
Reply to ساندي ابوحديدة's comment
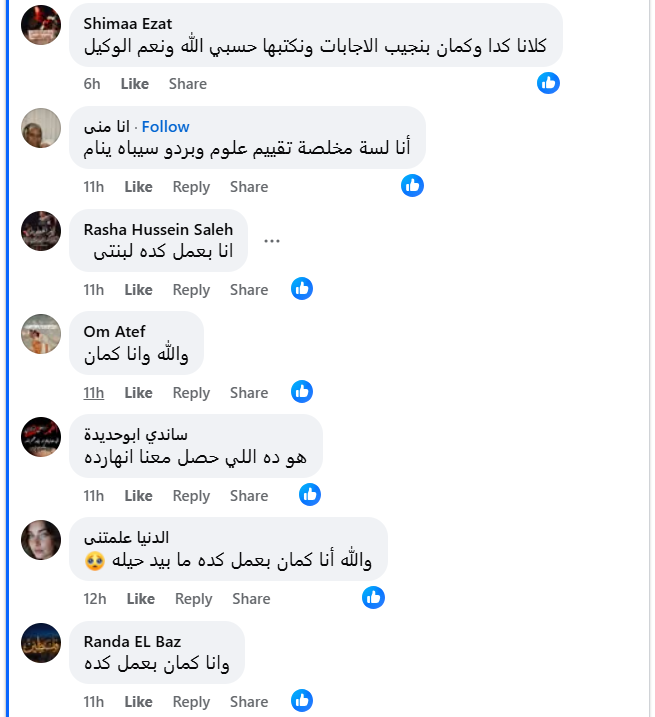(x=191, y=496)
